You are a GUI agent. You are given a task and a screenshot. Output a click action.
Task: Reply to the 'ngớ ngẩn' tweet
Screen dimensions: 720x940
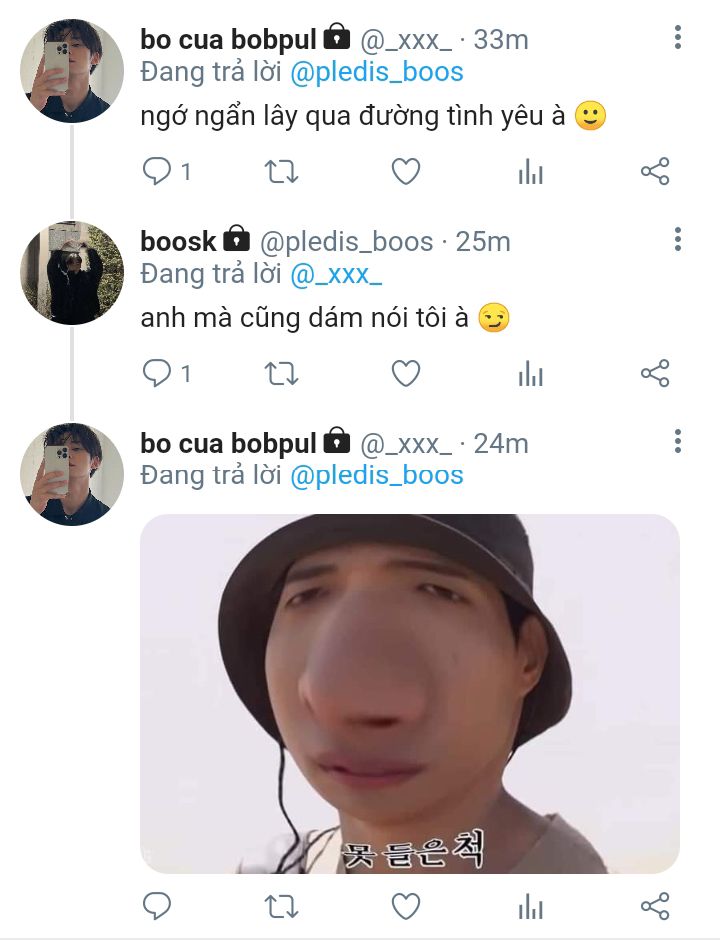[157, 172]
